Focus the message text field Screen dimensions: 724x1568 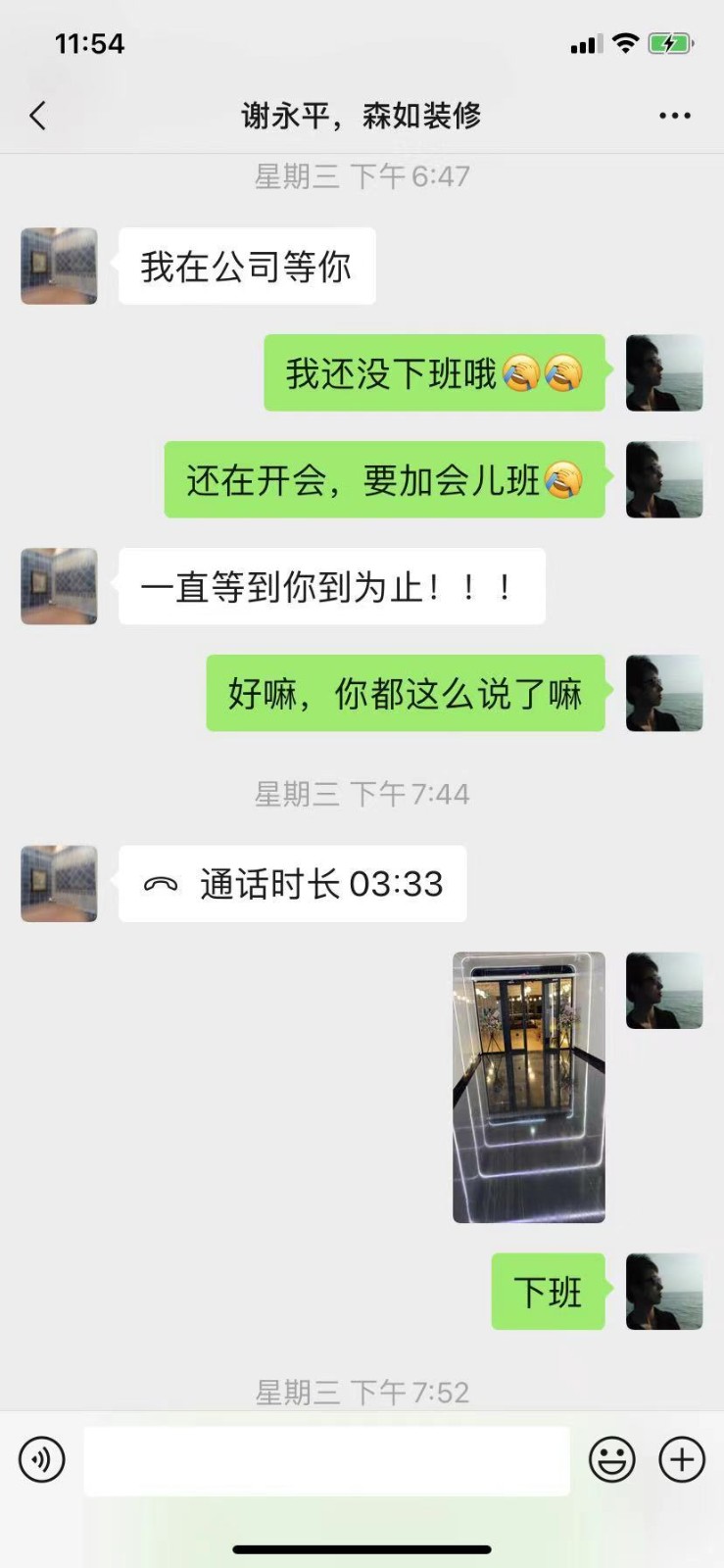pyautogui.click(x=326, y=1460)
